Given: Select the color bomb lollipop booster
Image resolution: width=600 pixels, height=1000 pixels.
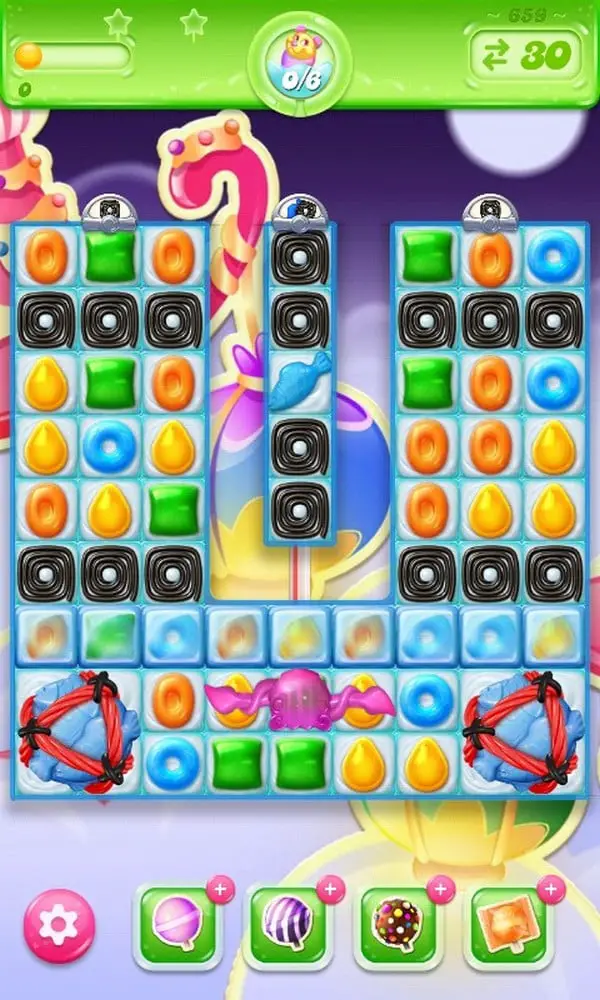Looking at the screenshot, I should (399, 923).
